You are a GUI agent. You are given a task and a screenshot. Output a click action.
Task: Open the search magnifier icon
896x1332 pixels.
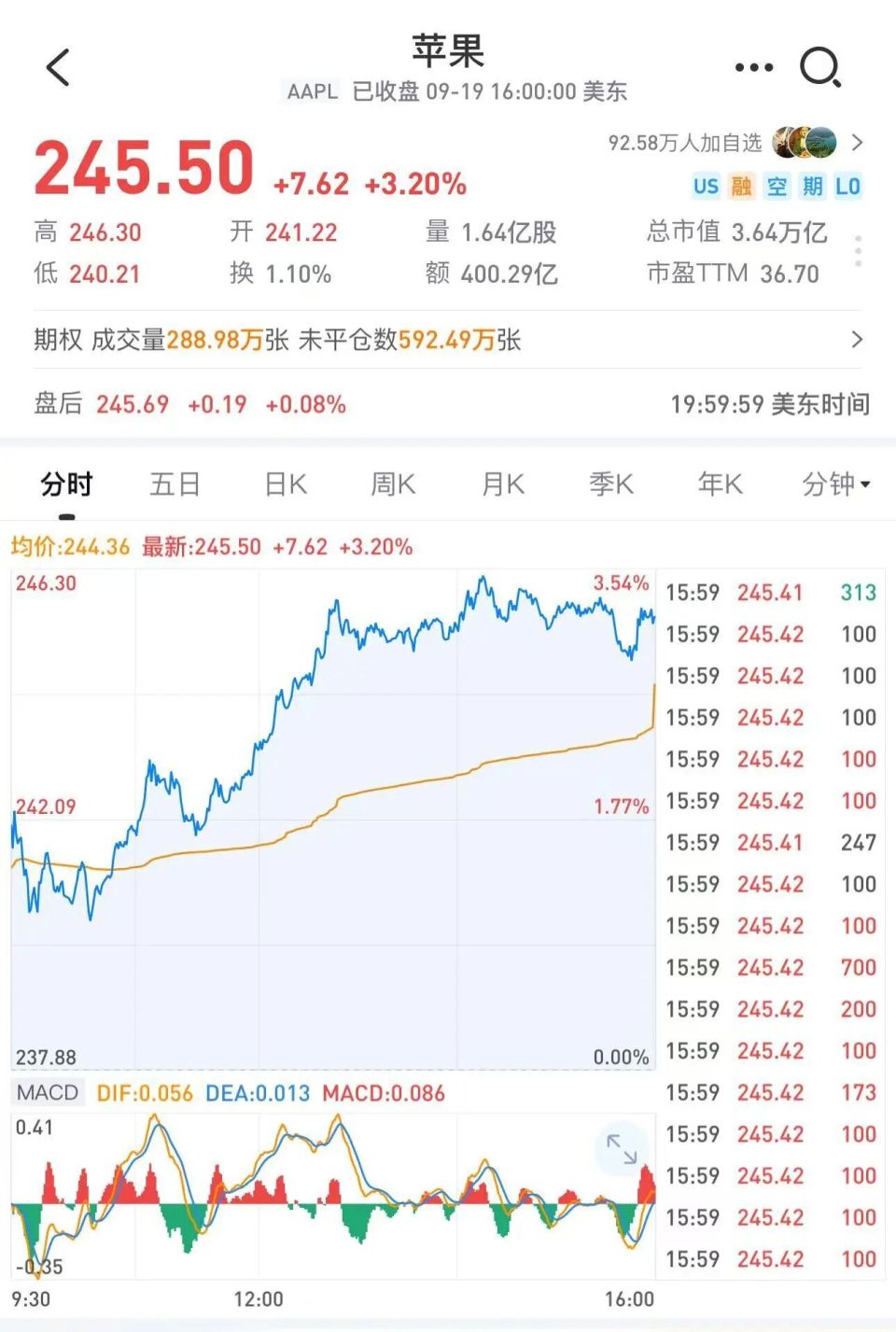click(x=819, y=66)
